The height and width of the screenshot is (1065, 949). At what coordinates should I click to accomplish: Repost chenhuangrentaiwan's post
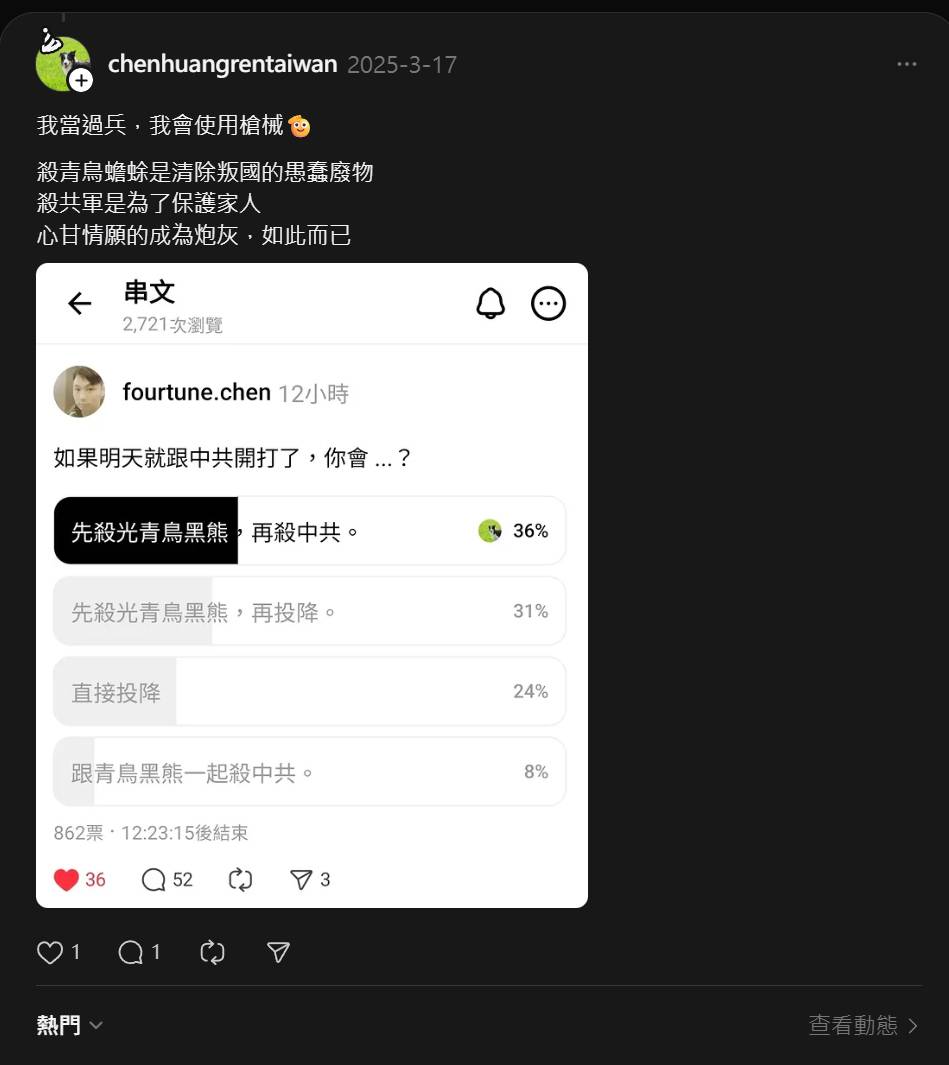pos(212,952)
